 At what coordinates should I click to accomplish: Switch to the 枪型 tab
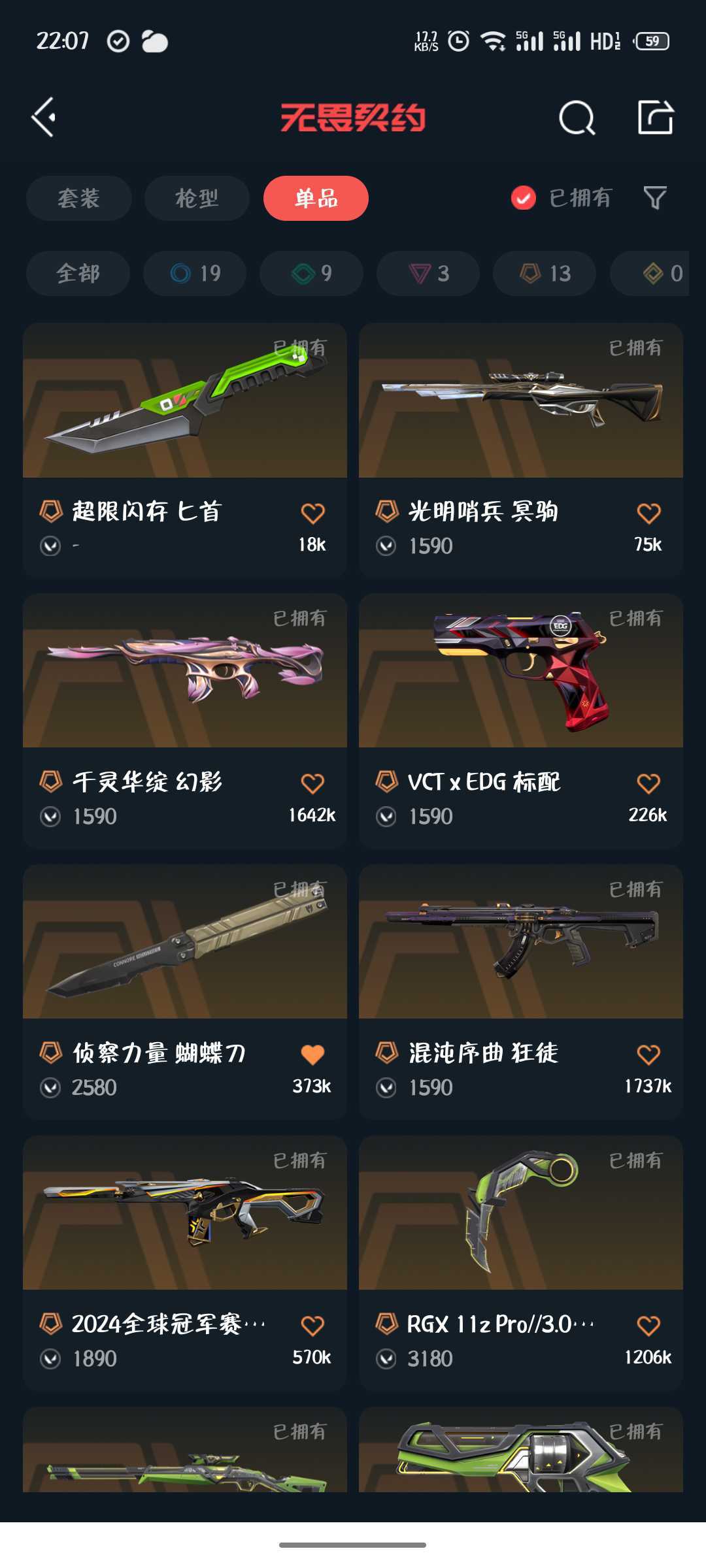click(x=197, y=198)
